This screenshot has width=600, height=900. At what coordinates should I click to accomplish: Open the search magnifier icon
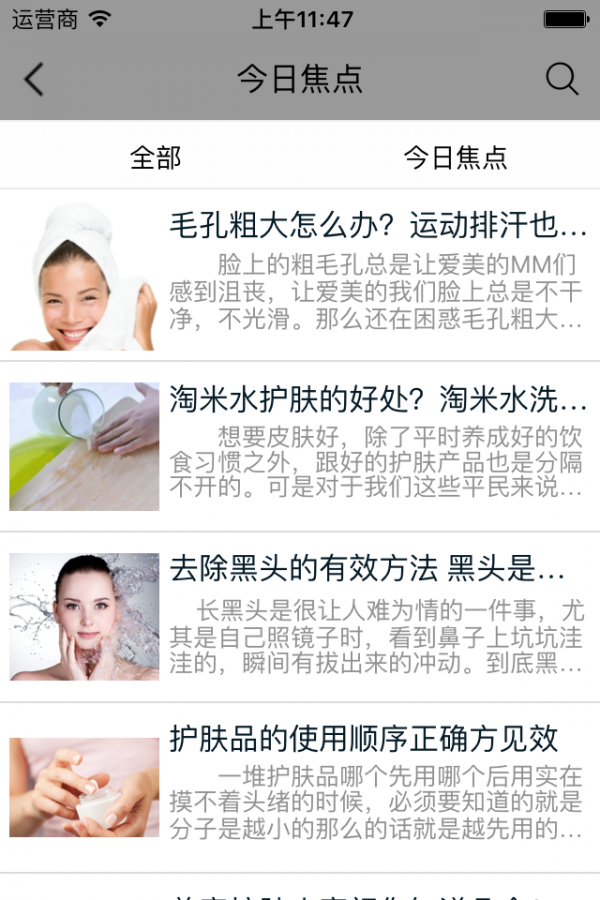coord(562,79)
